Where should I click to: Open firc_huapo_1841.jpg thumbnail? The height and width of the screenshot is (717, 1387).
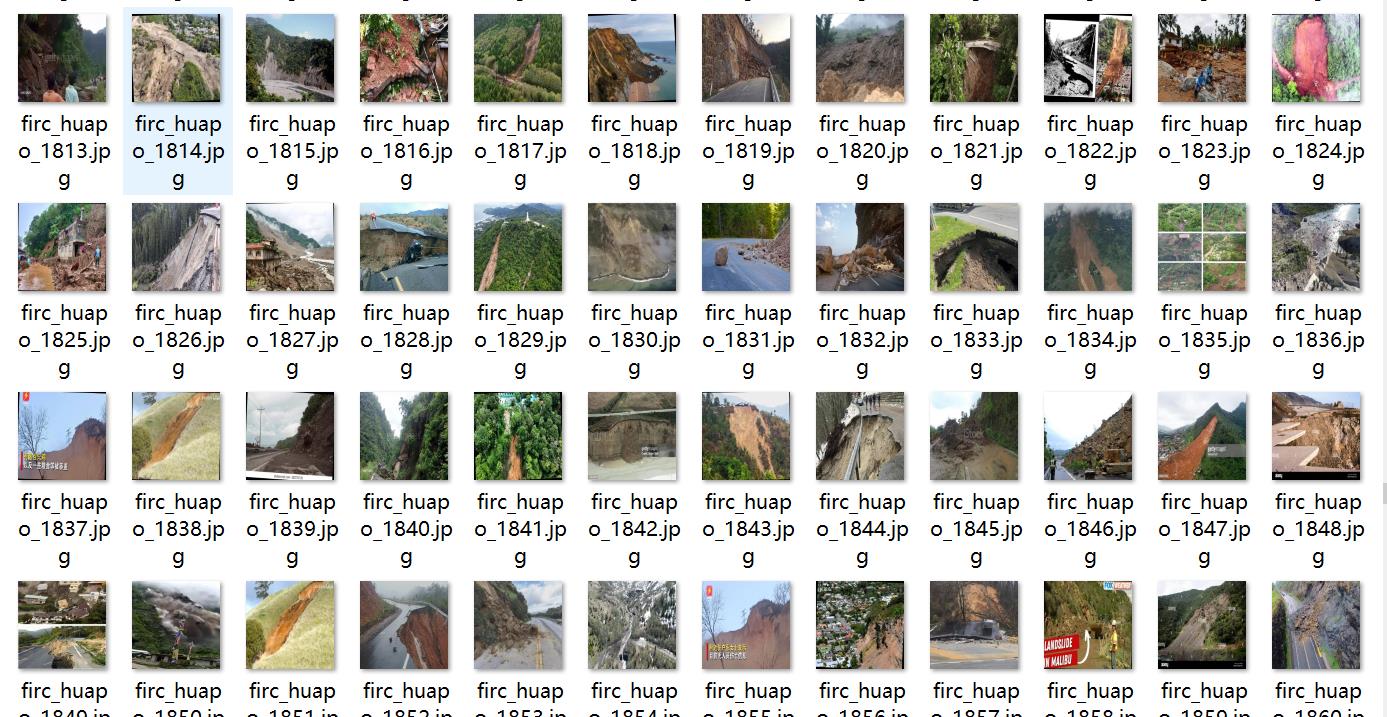tap(518, 436)
